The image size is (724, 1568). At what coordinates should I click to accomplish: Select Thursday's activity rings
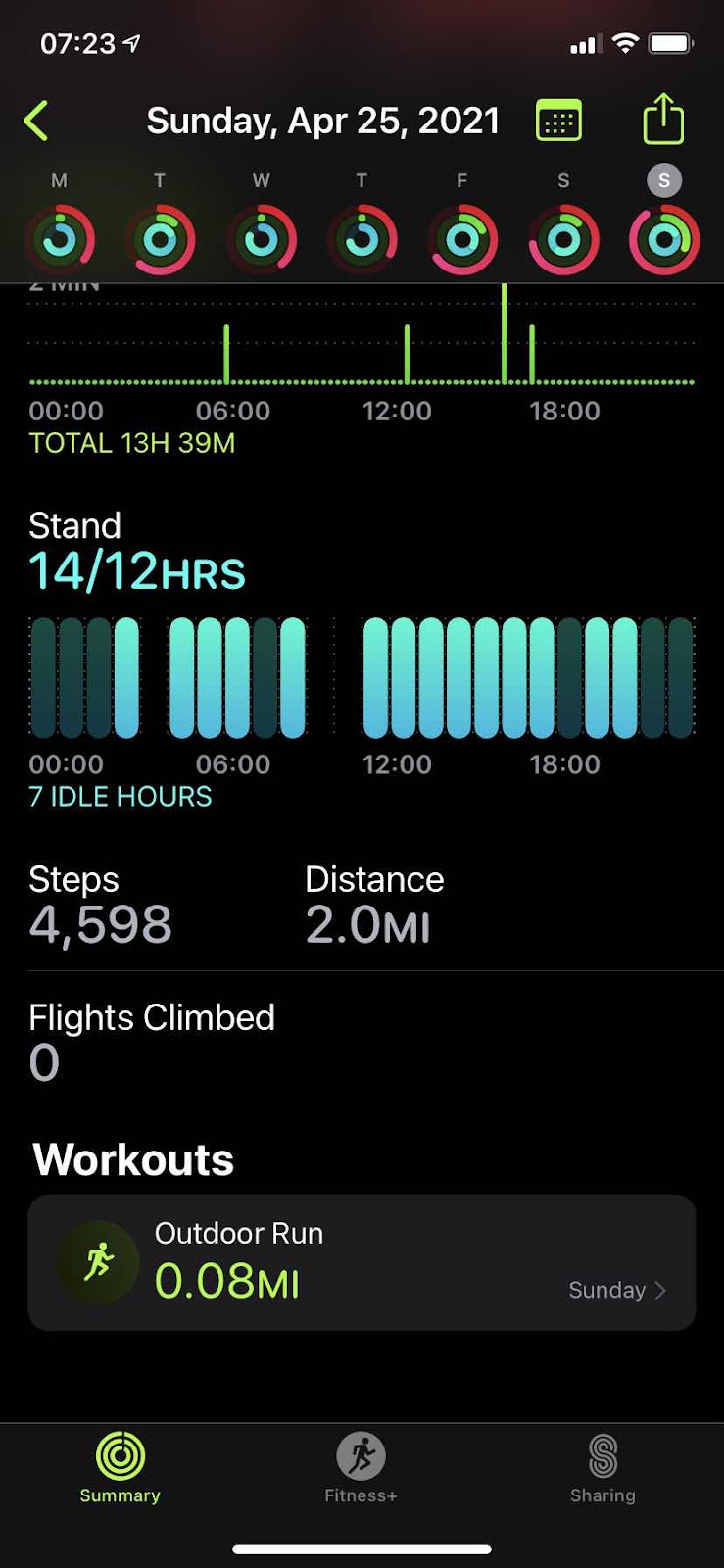[362, 239]
